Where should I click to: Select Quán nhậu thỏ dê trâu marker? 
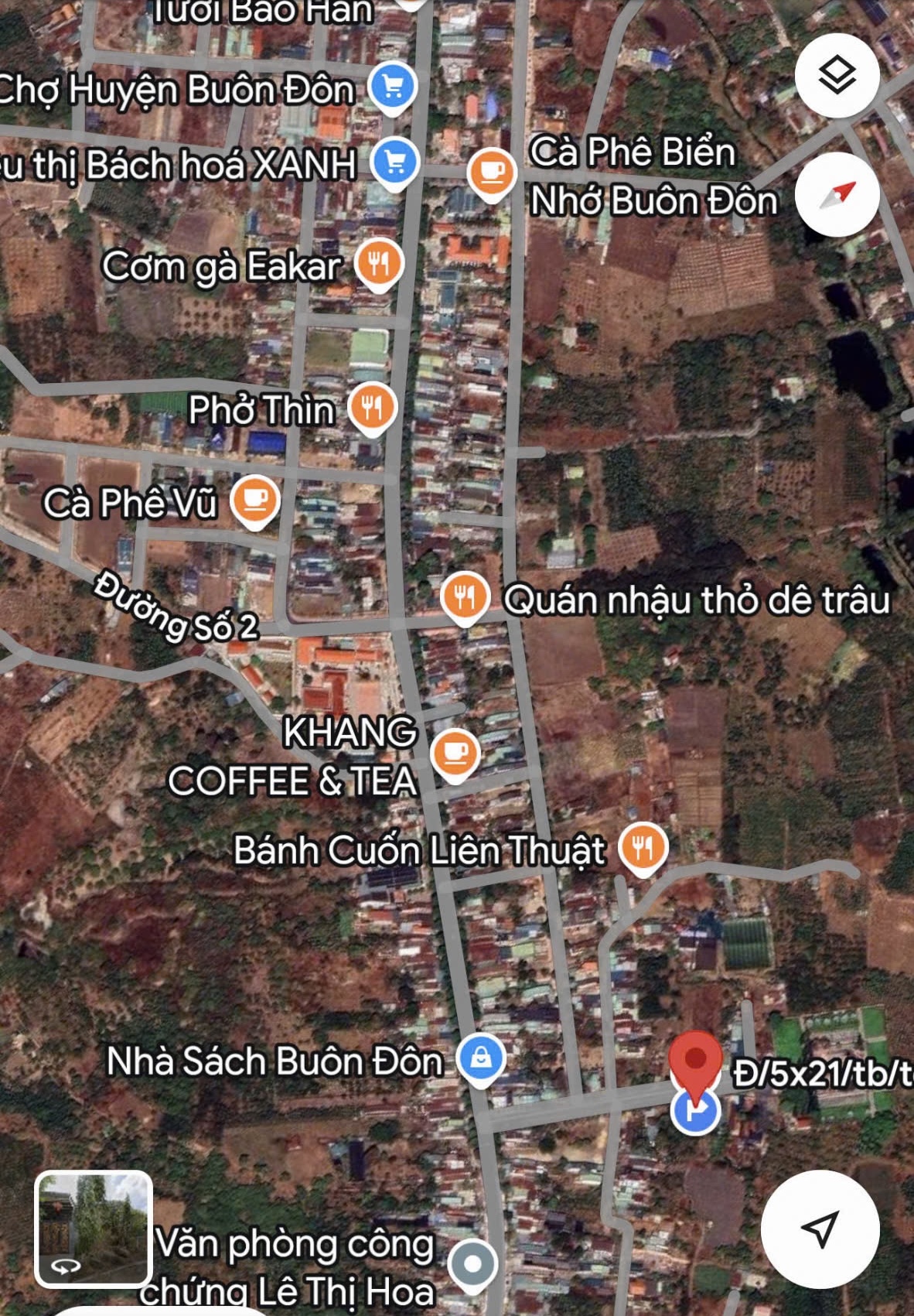(x=464, y=597)
